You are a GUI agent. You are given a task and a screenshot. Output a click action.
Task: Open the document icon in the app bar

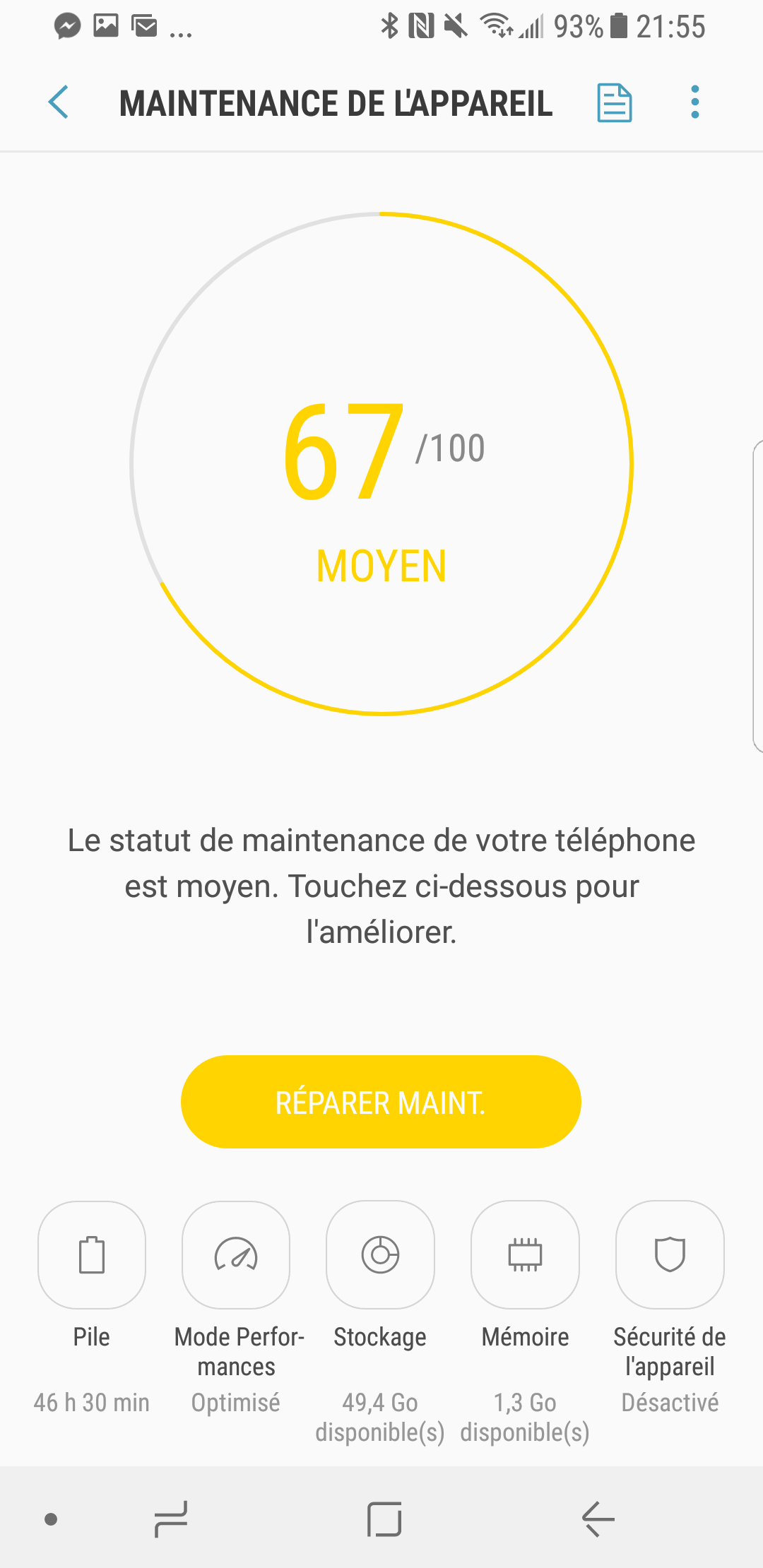pos(615,103)
